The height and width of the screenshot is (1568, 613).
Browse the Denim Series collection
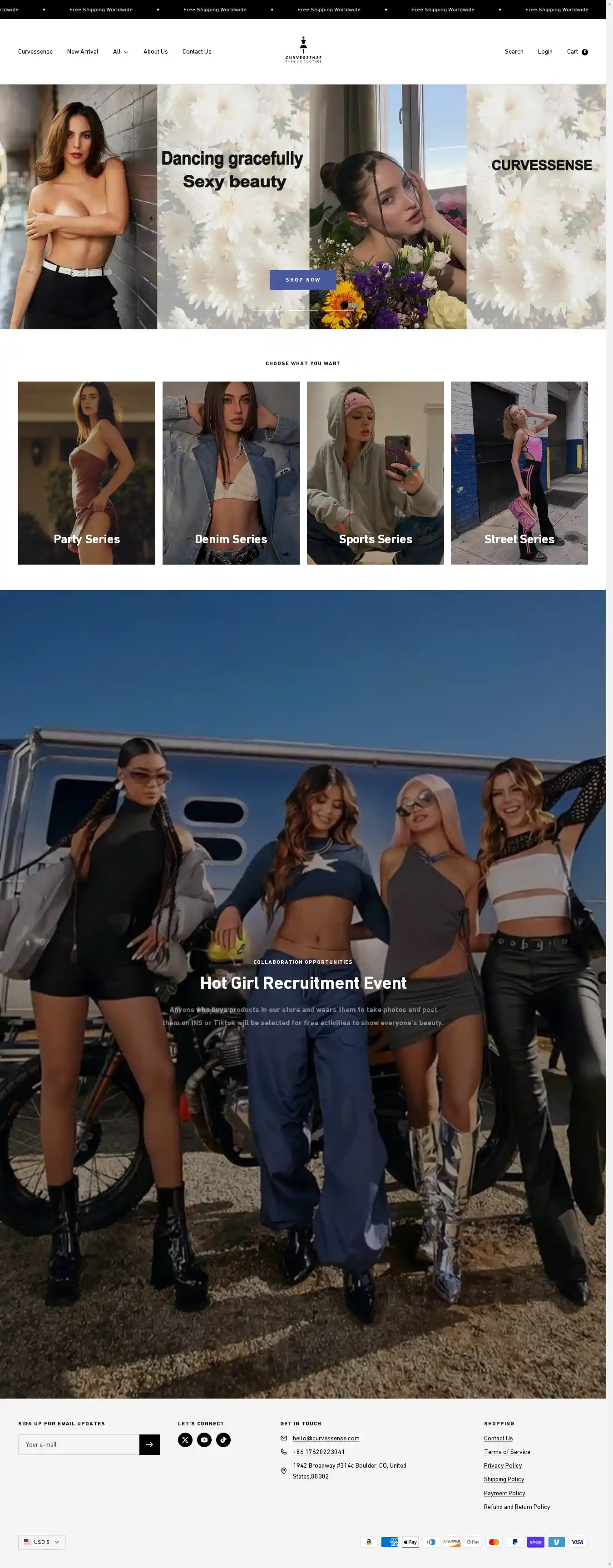[231, 473]
